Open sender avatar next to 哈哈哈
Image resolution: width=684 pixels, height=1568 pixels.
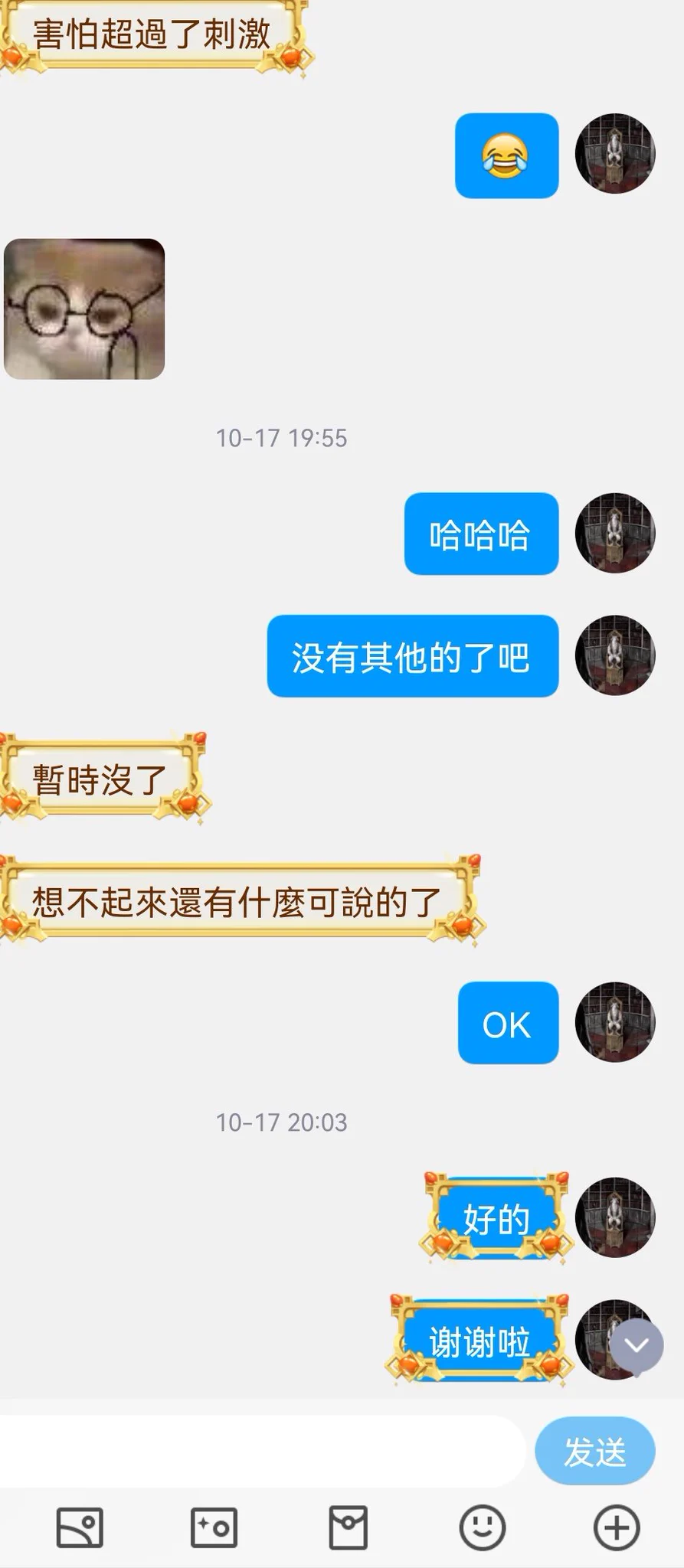(614, 533)
